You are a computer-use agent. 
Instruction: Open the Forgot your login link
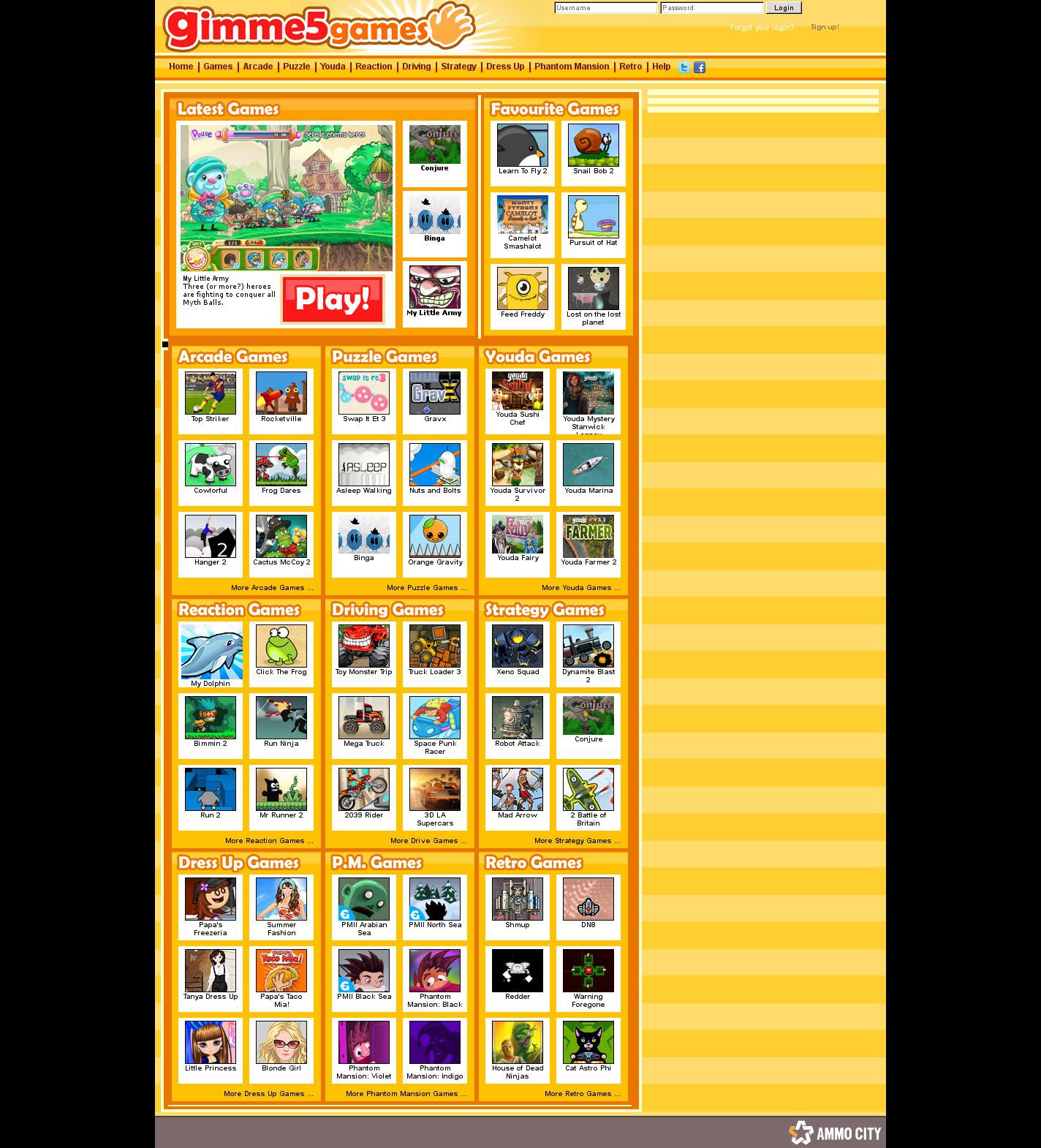tap(762, 28)
